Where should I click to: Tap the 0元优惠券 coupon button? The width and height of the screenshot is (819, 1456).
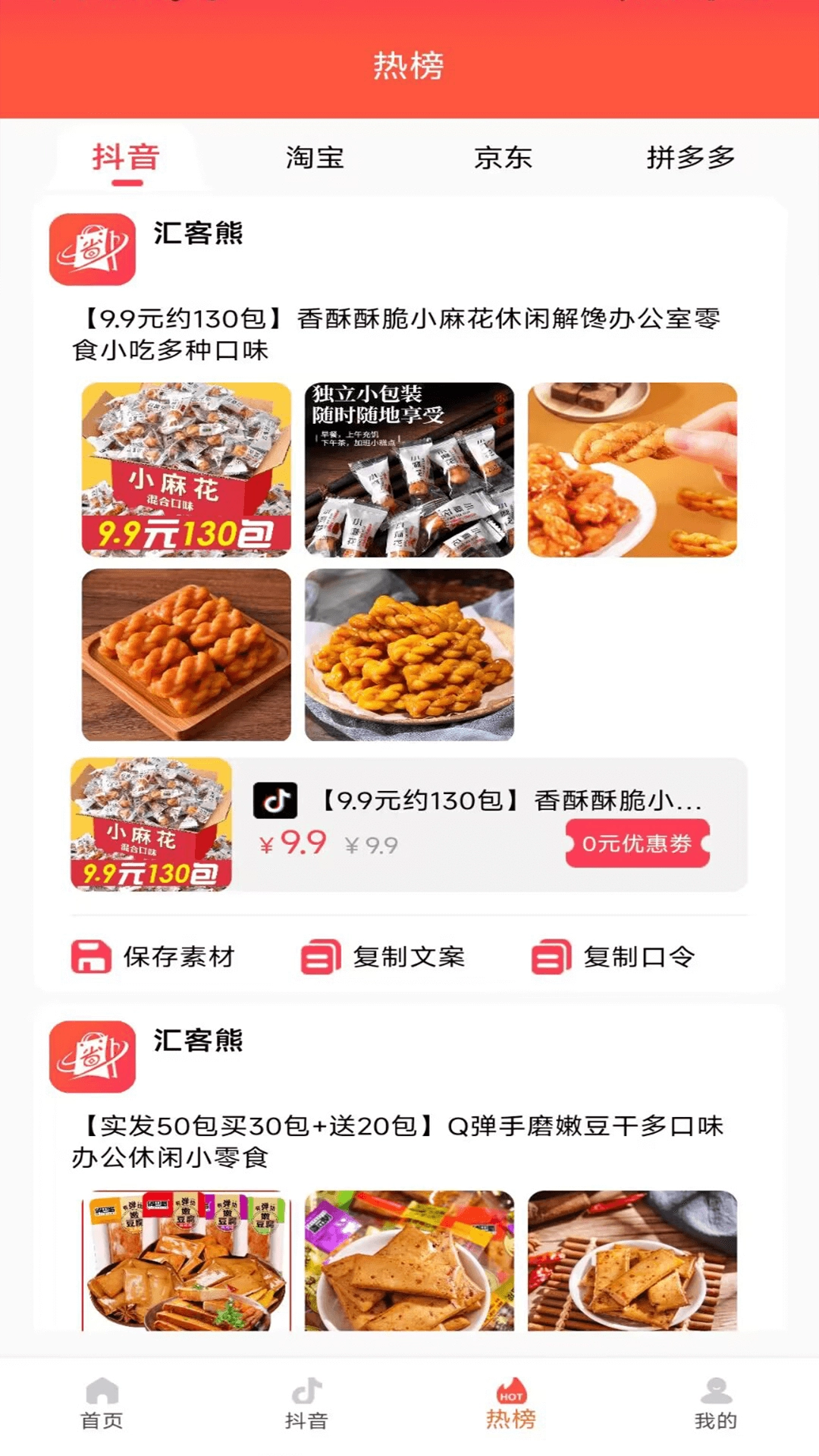(x=638, y=842)
